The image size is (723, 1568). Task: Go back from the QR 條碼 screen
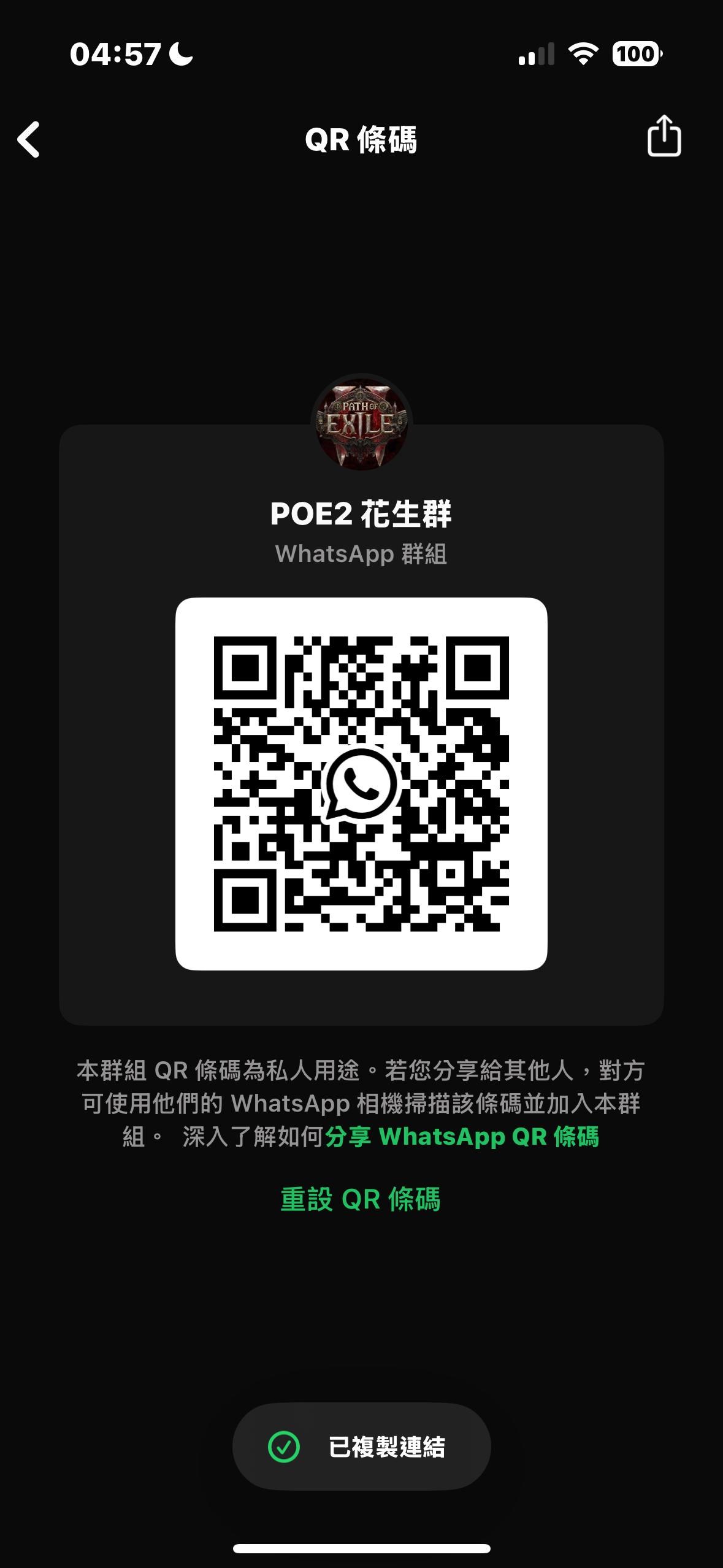pyautogui.click(x=29, y=139)
